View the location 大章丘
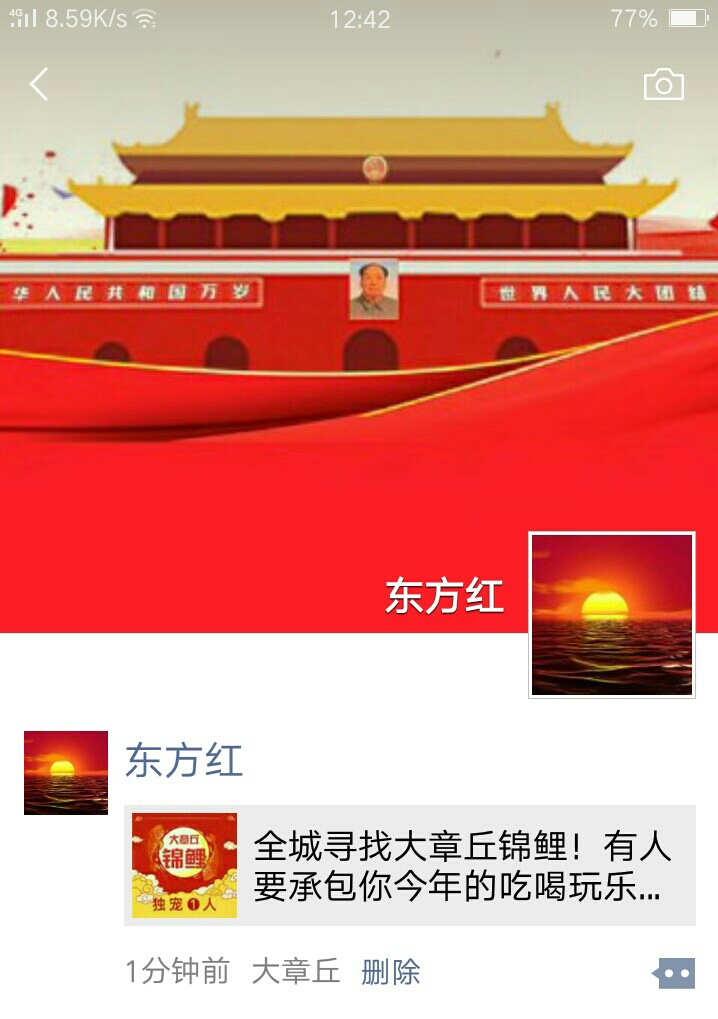The image size is (718, 1019). (295, 971)
